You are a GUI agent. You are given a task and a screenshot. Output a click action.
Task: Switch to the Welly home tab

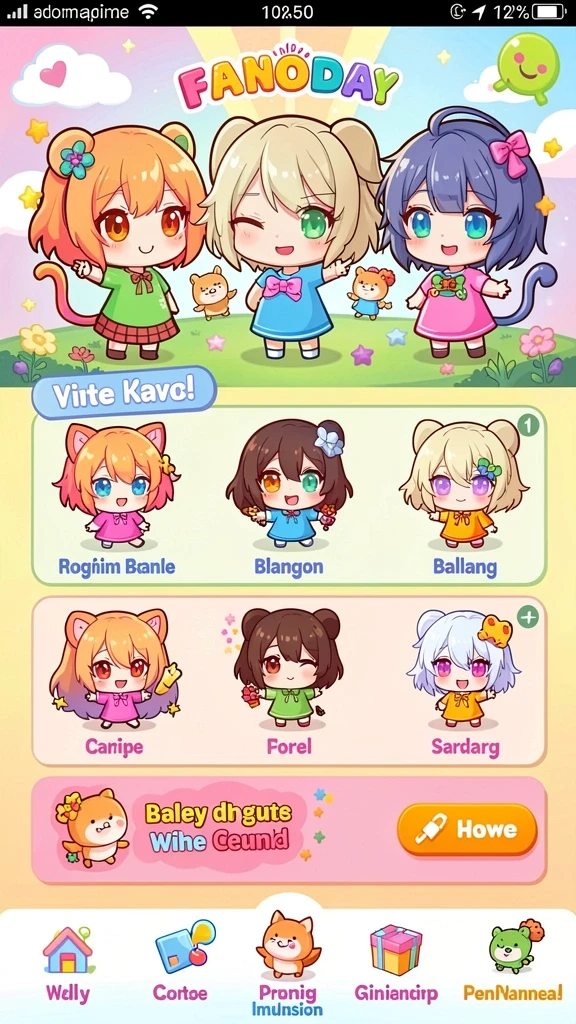68,964
